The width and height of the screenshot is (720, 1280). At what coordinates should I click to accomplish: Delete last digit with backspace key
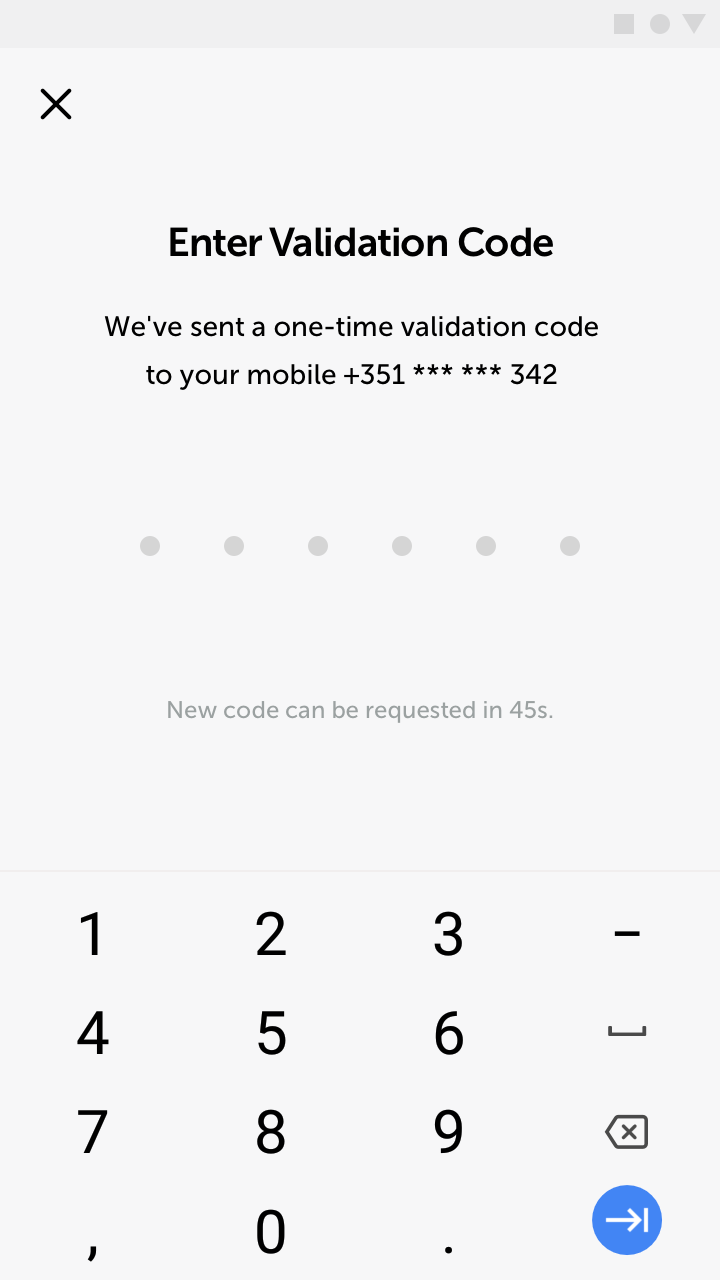tap(627, 1132)
